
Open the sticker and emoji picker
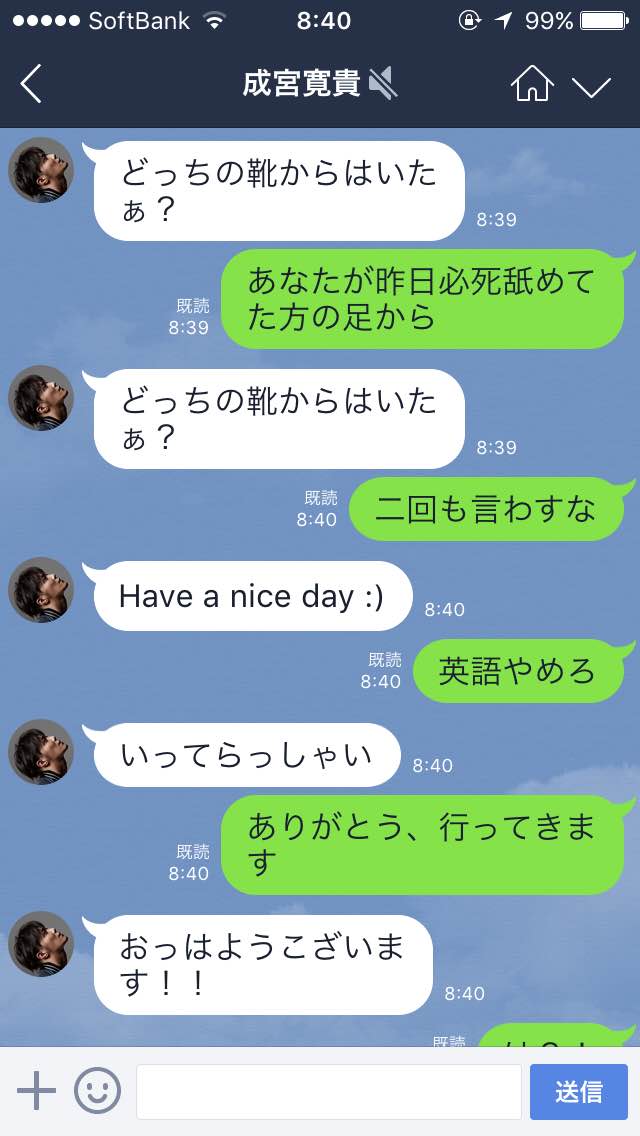(97, 1090)
